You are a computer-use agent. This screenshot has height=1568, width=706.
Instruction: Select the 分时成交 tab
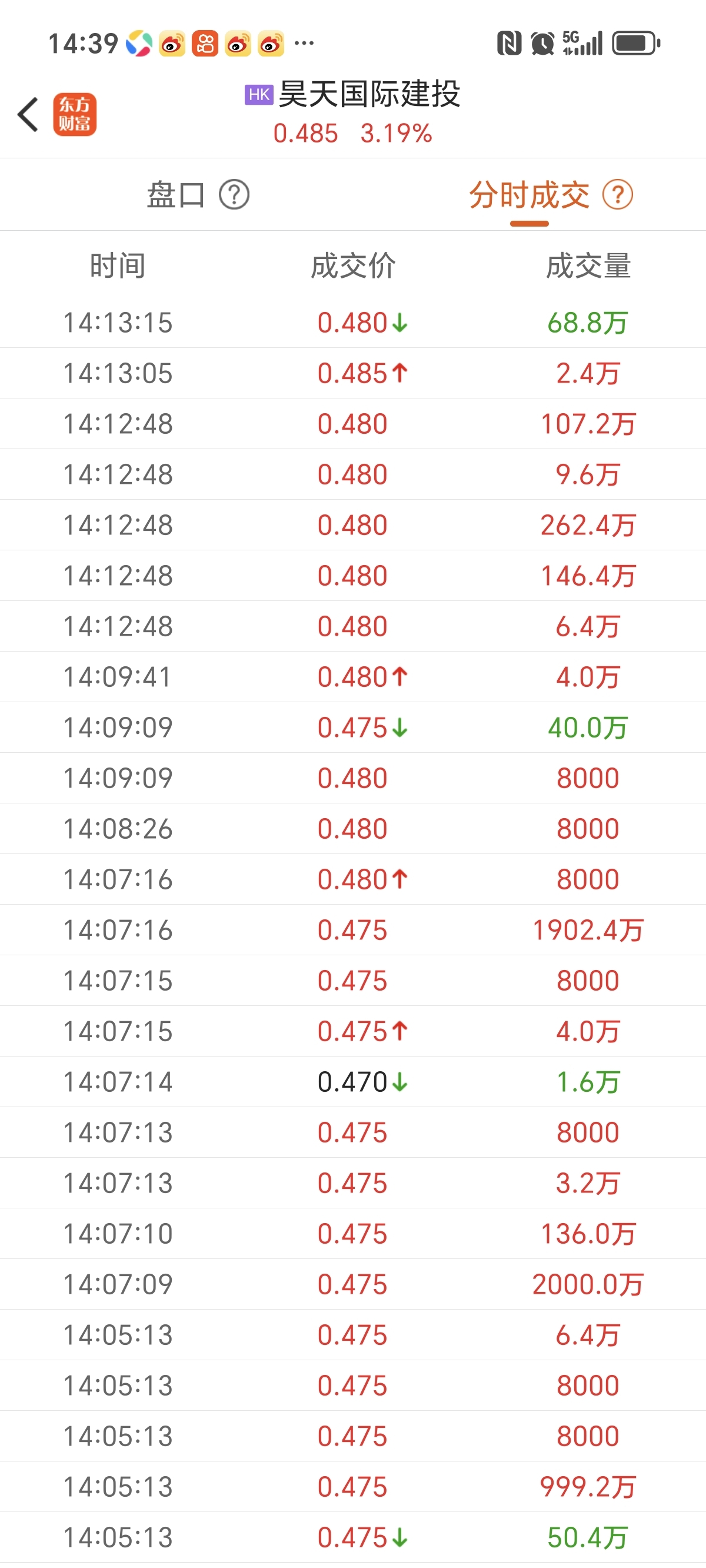click(x=529, y=195)
